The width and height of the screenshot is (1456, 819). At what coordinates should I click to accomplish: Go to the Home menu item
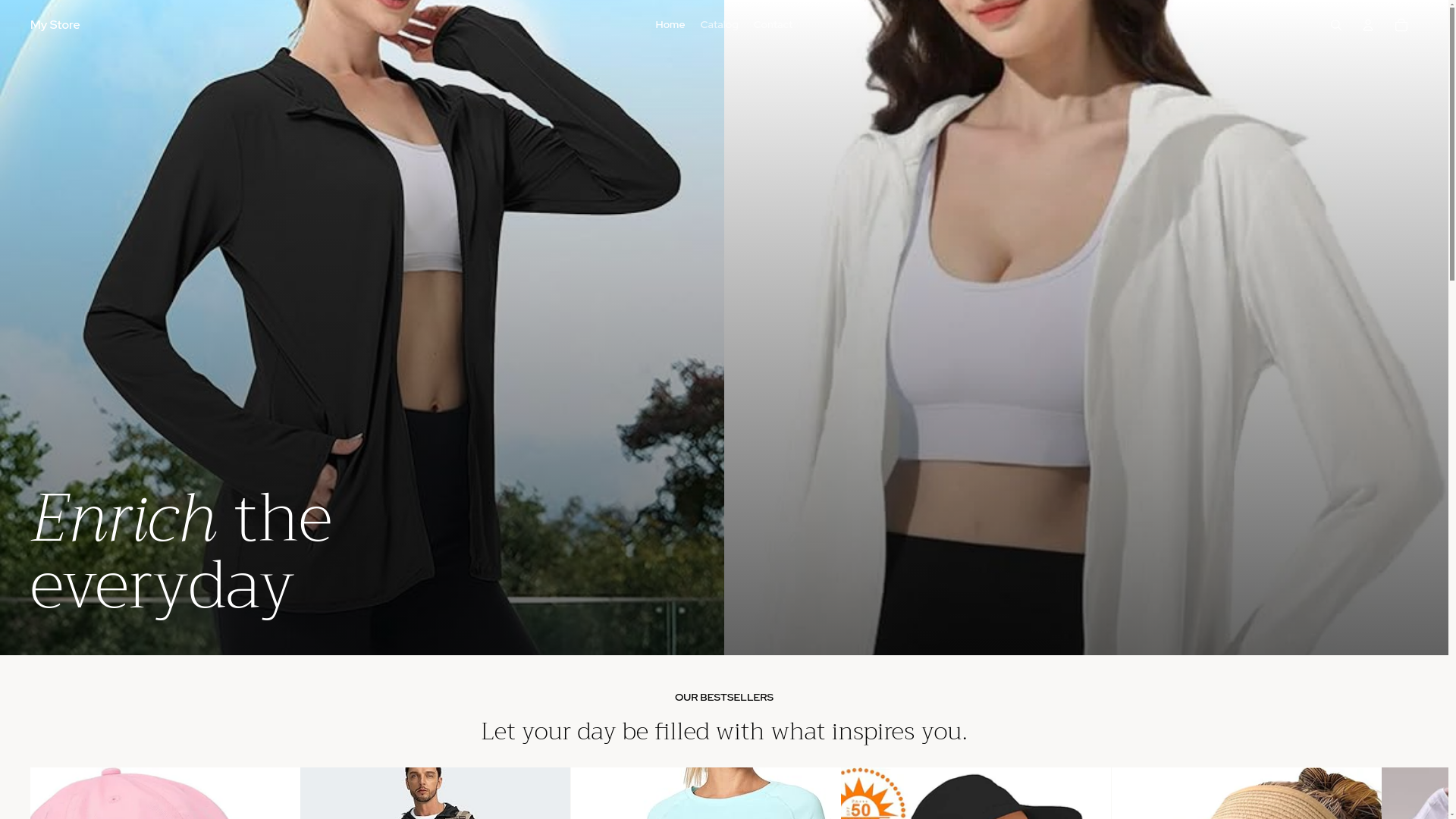[x=670, y=25]
